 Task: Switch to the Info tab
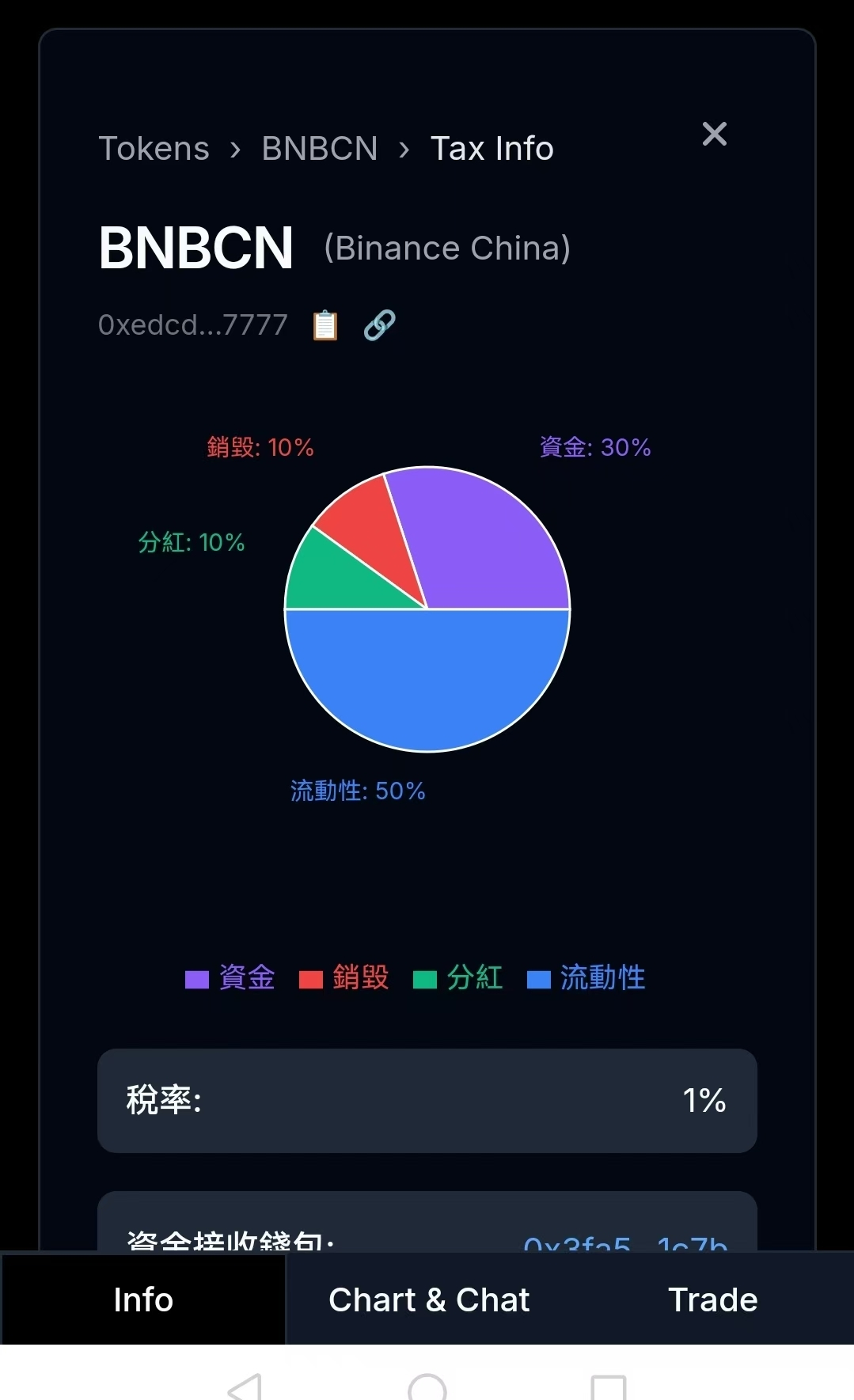click(143, 1299)
